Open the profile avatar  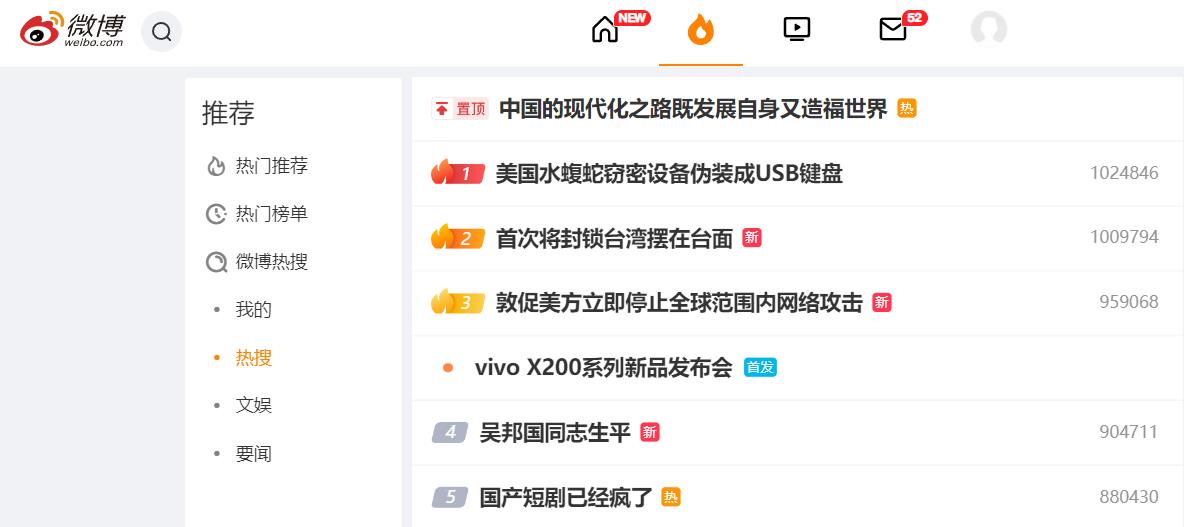pyautogui.click(x=988, y=30)
